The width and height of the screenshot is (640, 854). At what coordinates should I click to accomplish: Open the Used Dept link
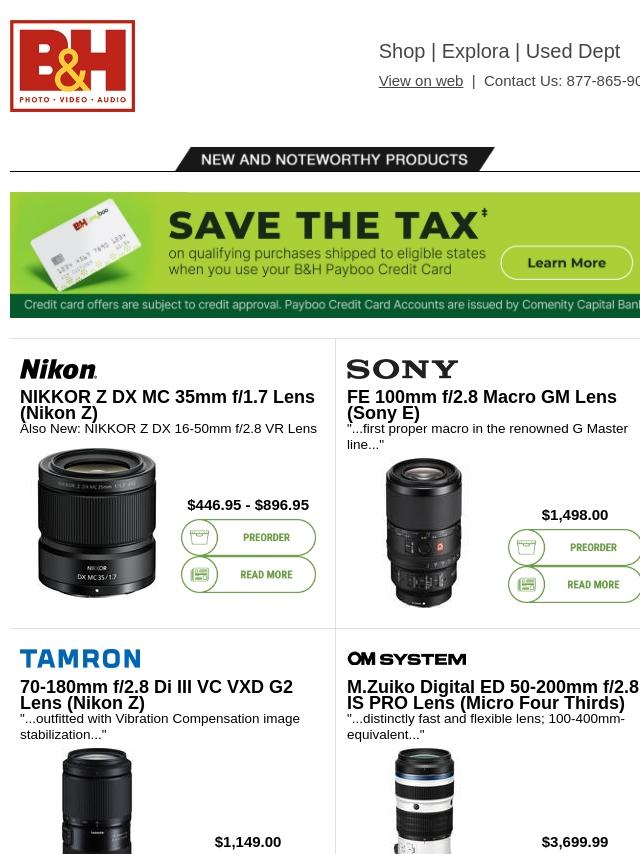tap(572, 51)
